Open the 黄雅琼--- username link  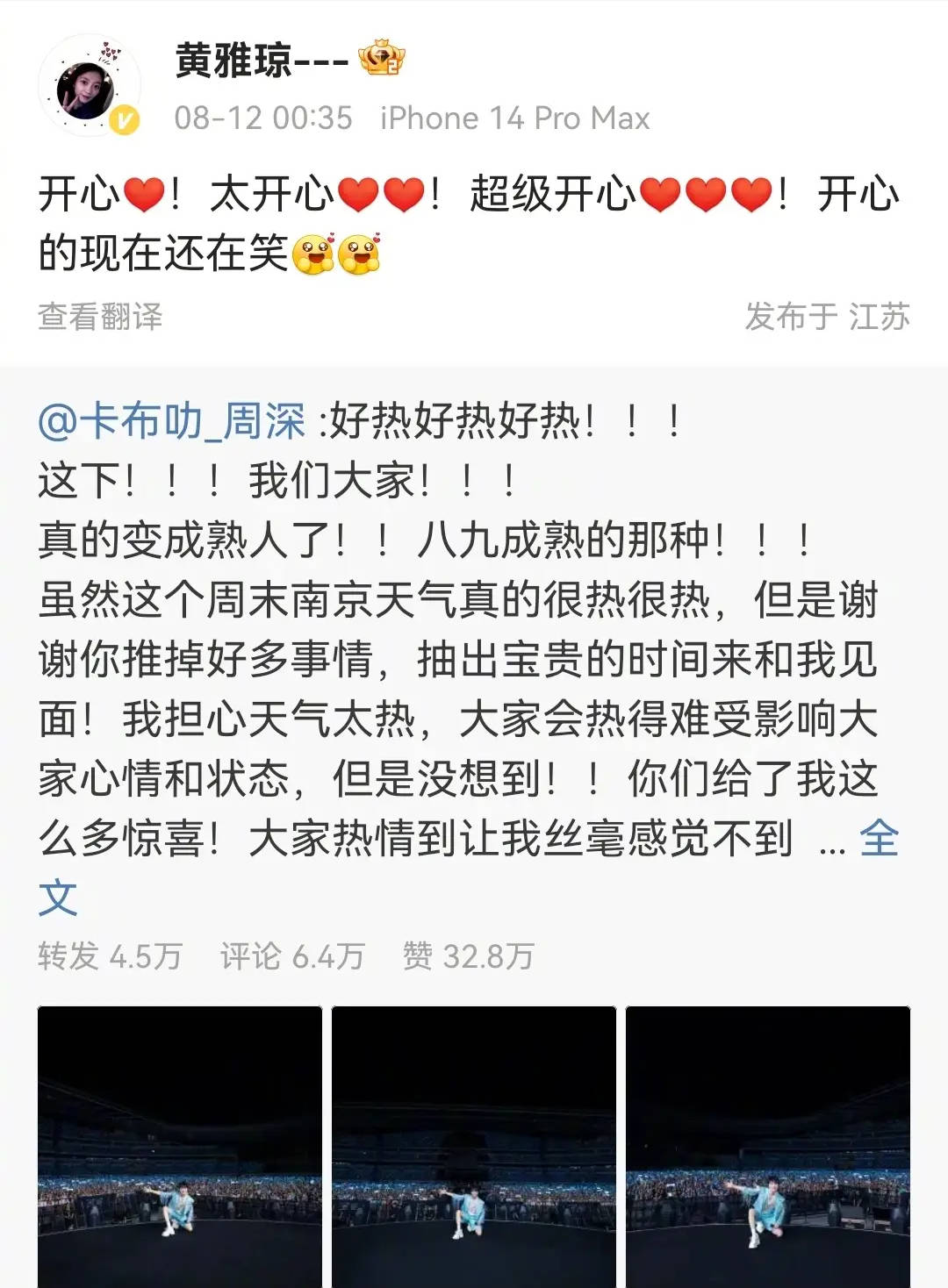pos(262,60)
